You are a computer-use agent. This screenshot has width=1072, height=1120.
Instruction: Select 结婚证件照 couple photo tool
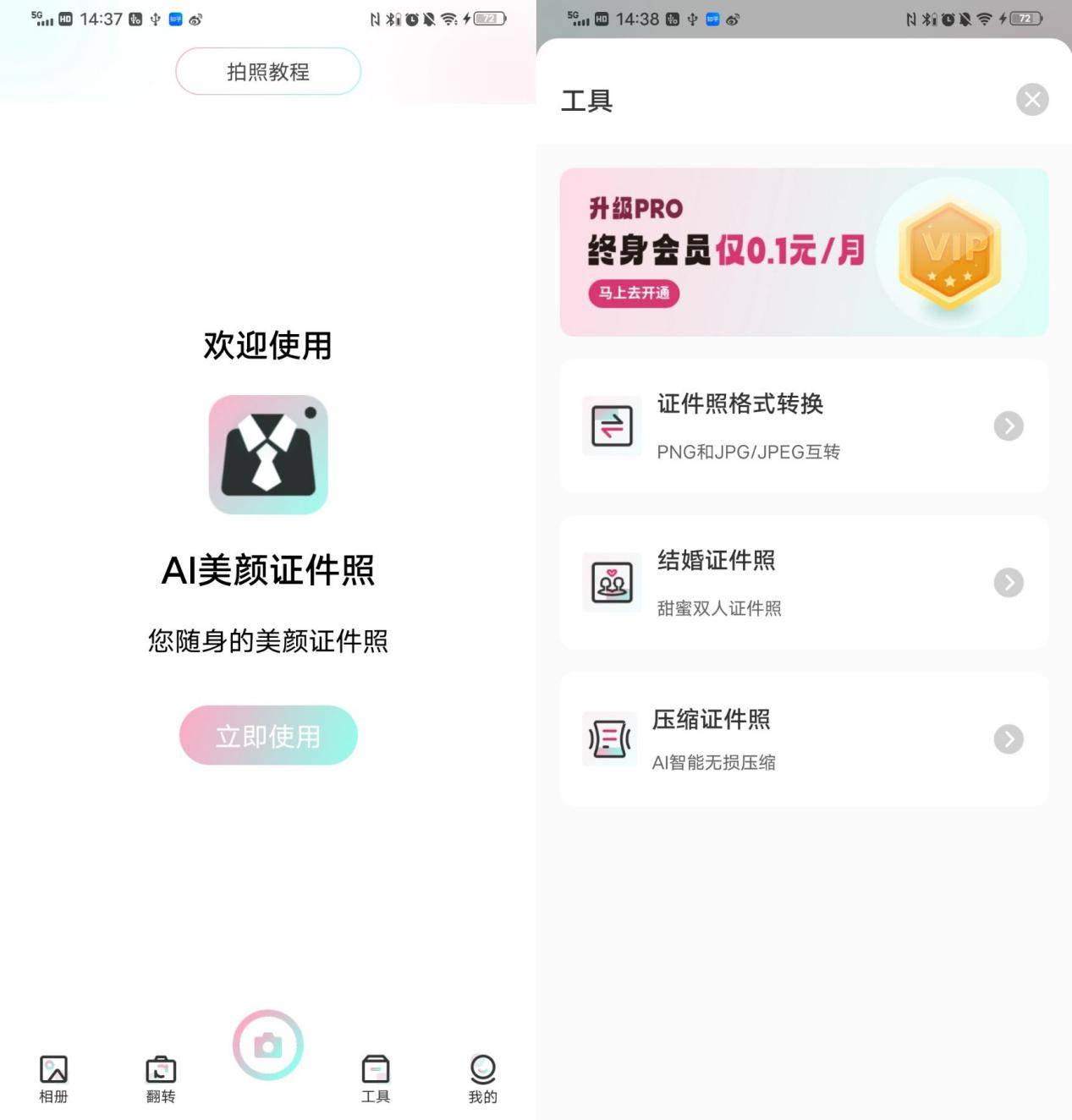coord(804,582)
